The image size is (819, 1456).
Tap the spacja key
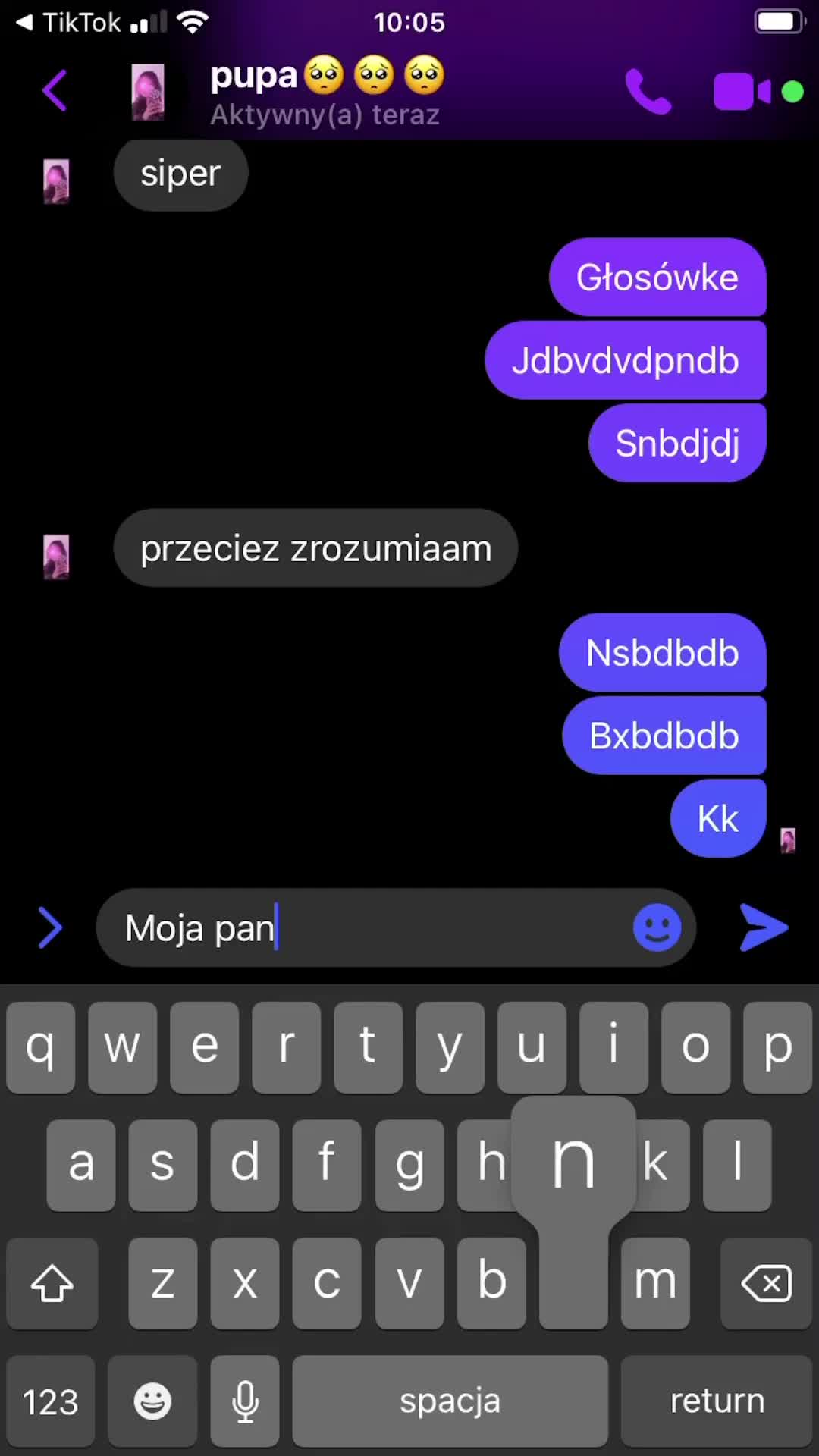[x=450, y=1401]
